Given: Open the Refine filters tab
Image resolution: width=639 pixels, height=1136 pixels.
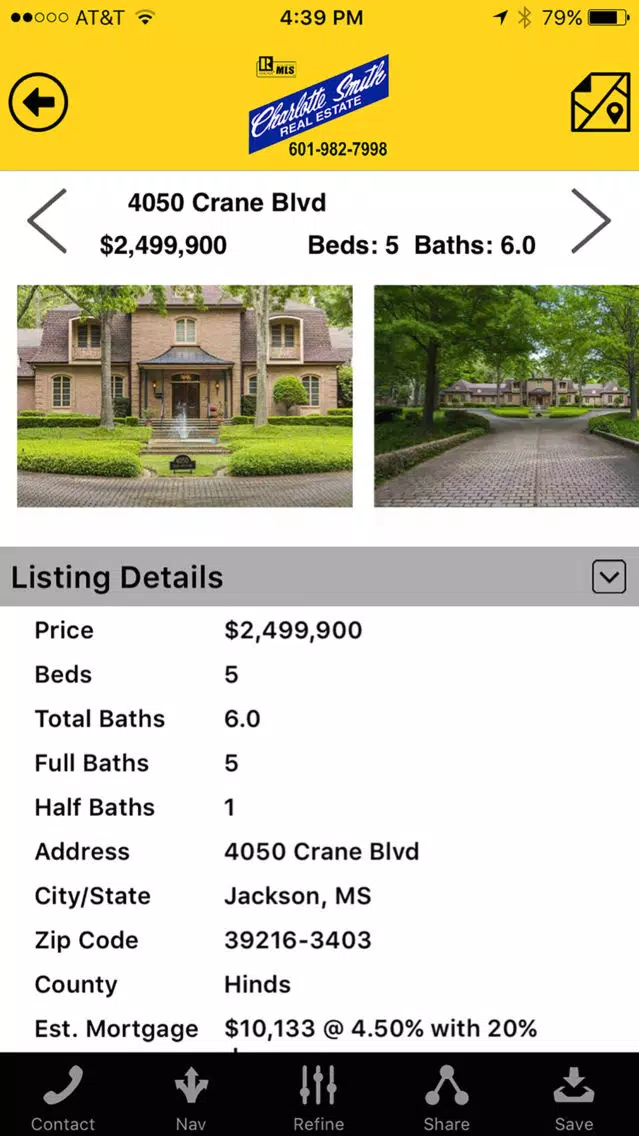Looking at the screenshot, I should (319, 1097).
